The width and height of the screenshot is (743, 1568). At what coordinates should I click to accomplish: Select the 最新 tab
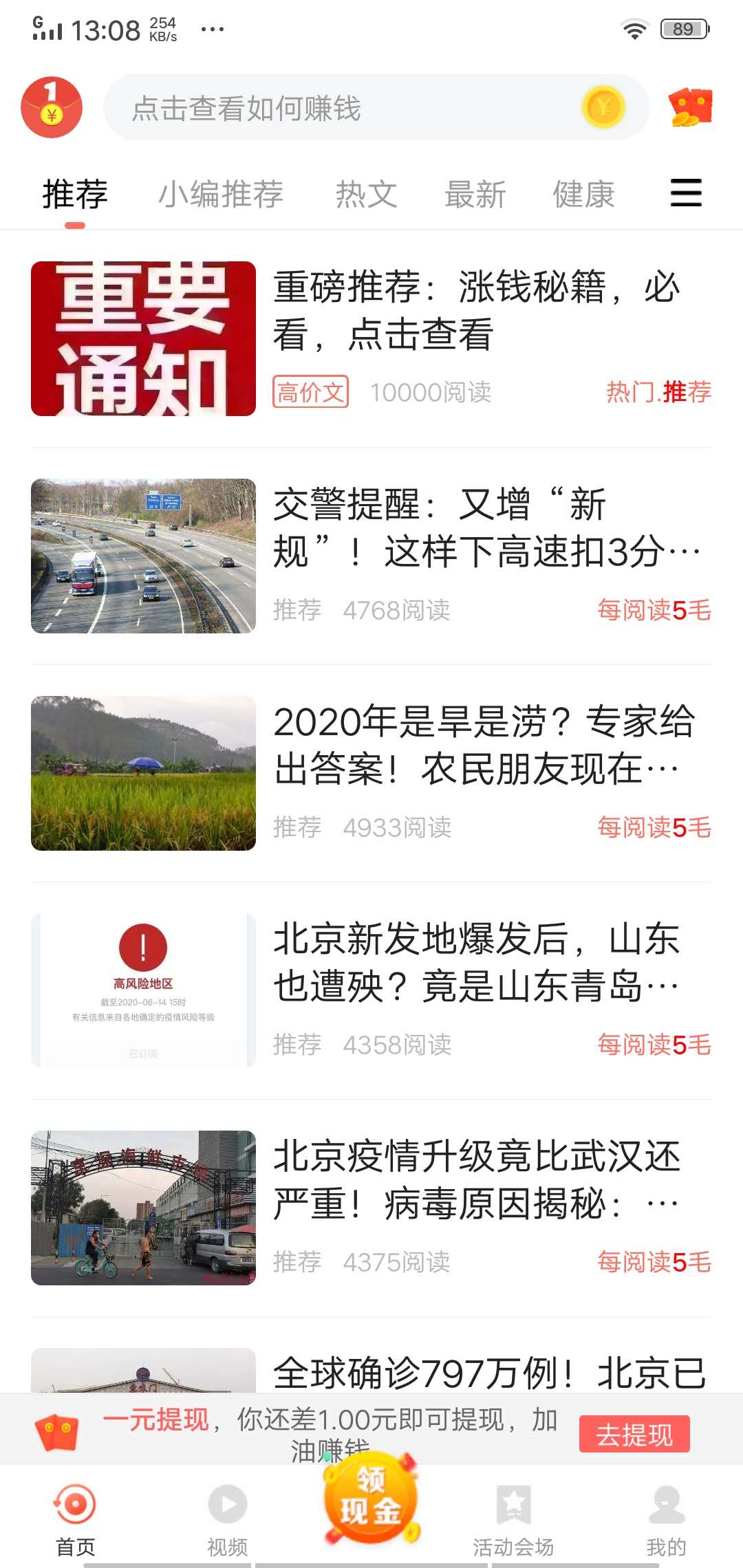475,194
